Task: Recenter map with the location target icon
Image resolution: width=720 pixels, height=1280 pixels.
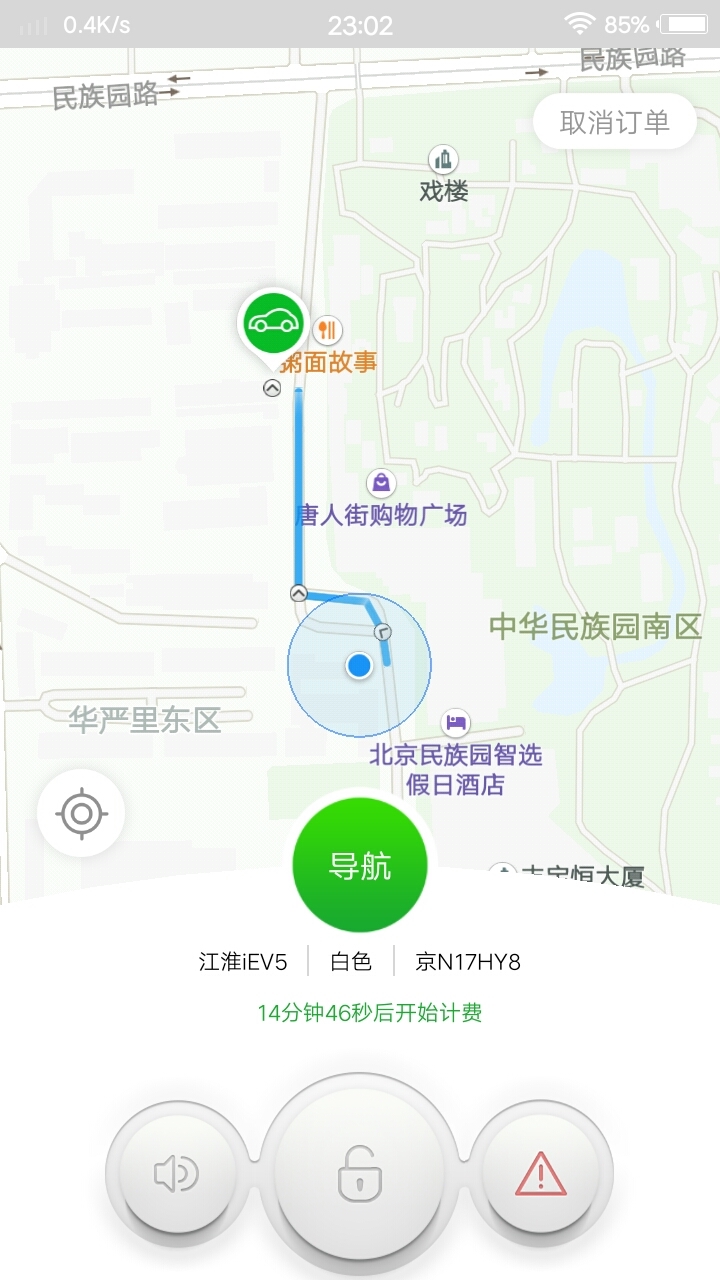Action: pyautogui.click(x=81, y=813)
